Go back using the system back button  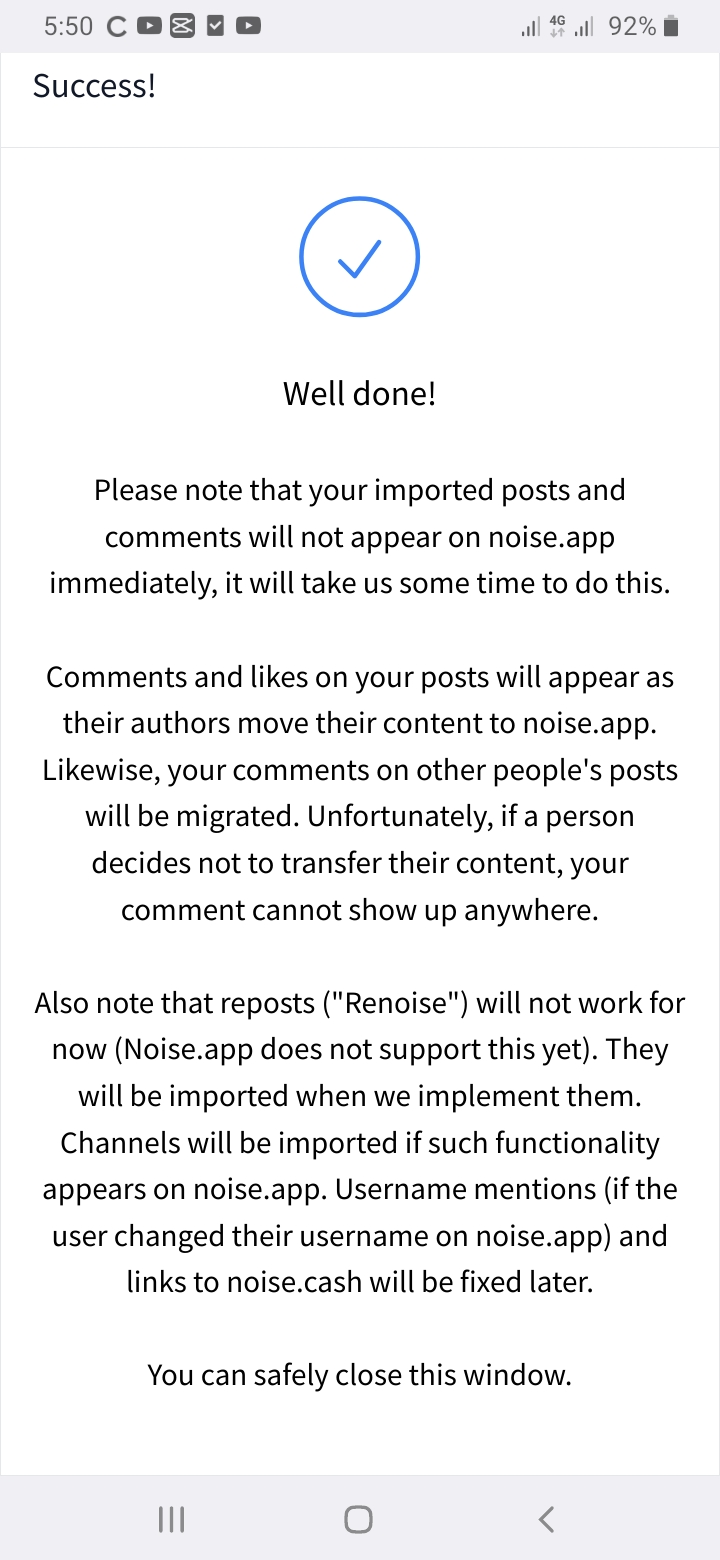click(x=546, y=1519)
